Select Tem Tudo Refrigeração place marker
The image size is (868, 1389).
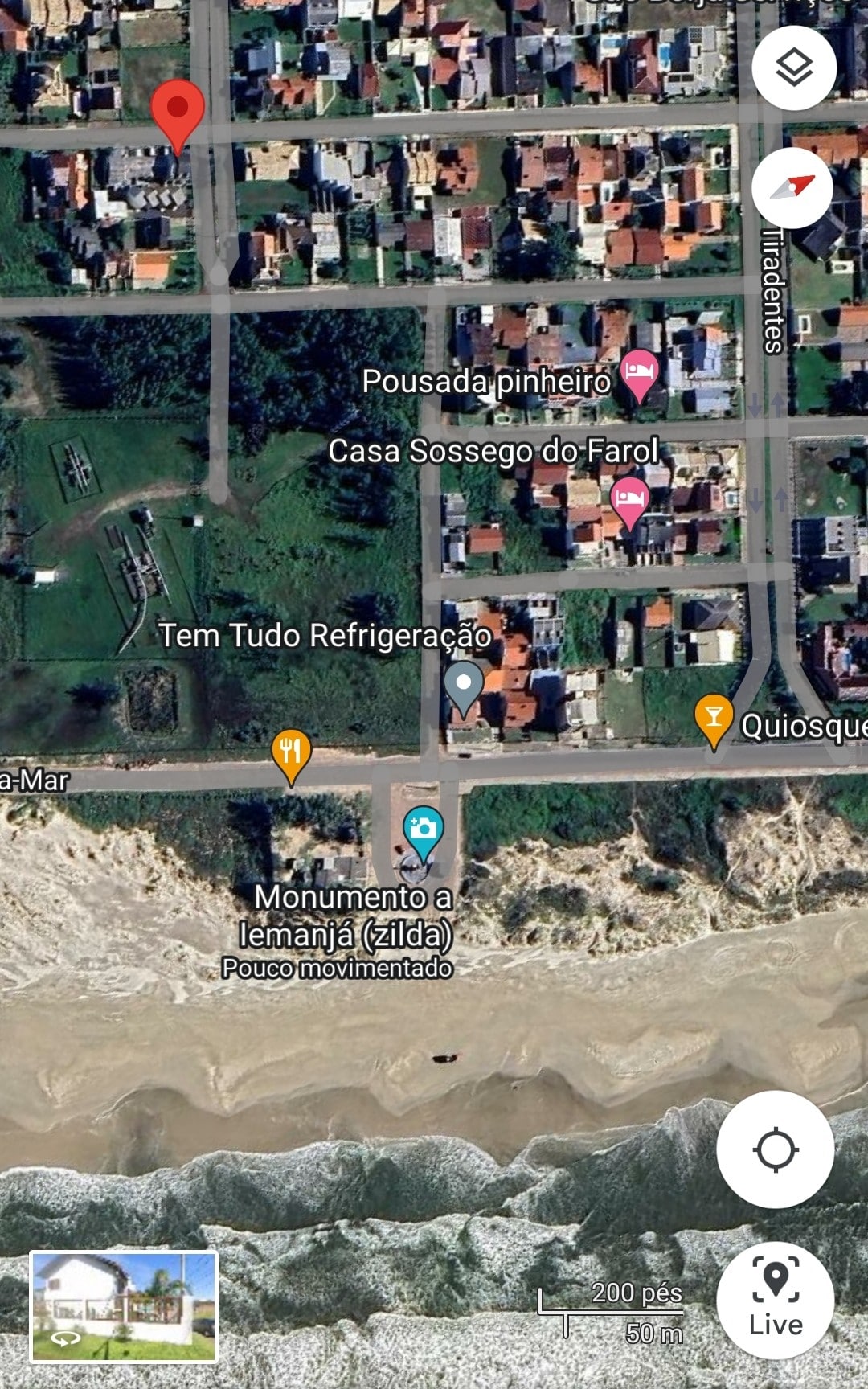point(463,683)
